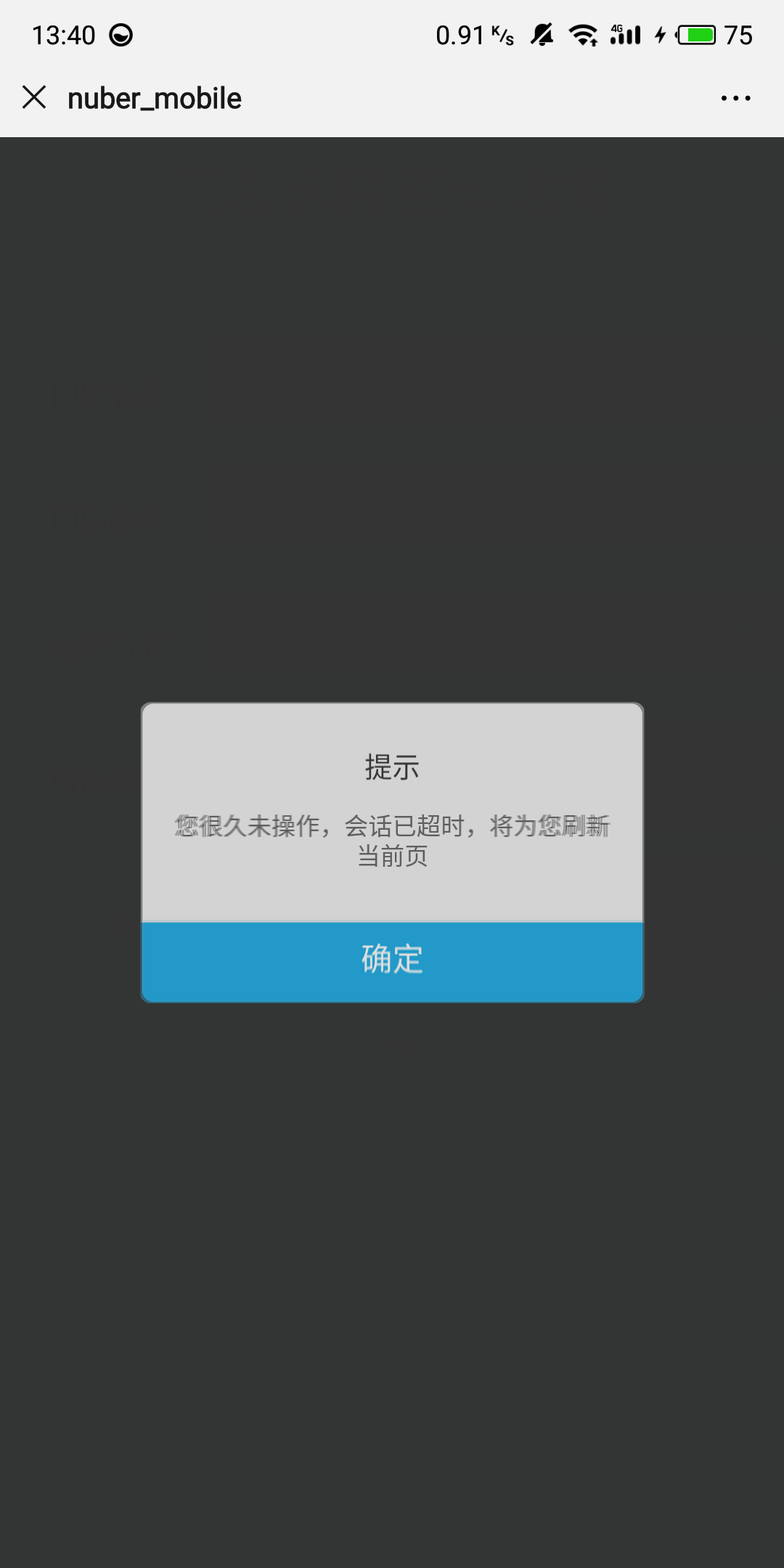Open the three-dot overflow menu
Viewport: 784px width, 1568px height.
coord(735,98)
